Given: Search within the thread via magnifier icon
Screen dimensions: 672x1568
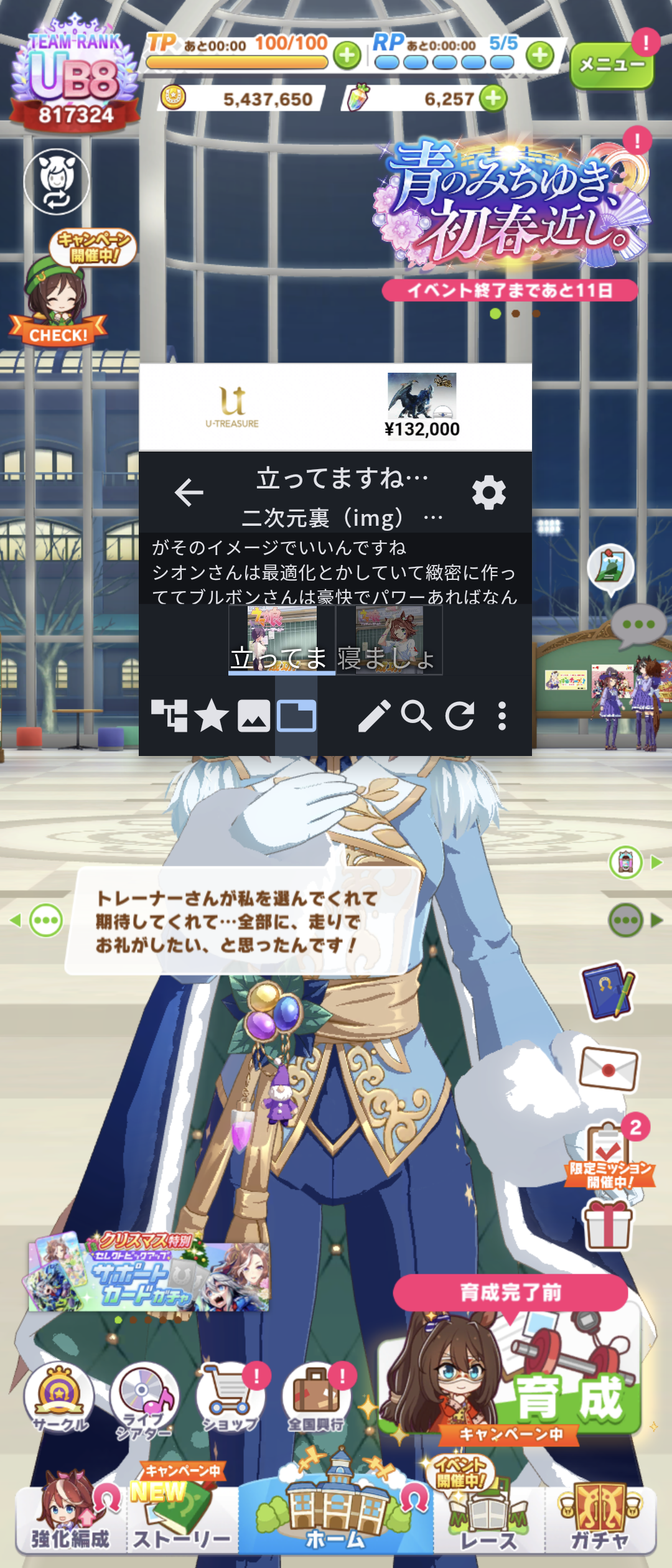Looking at the screenshot, I should (x=417, y=716).
